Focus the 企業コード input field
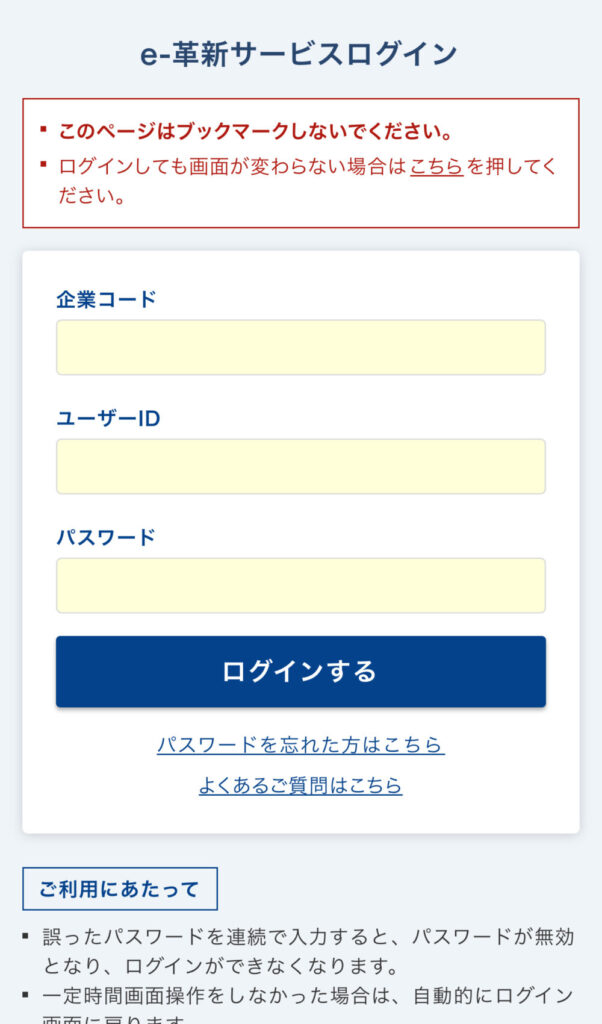 (301, 347)
